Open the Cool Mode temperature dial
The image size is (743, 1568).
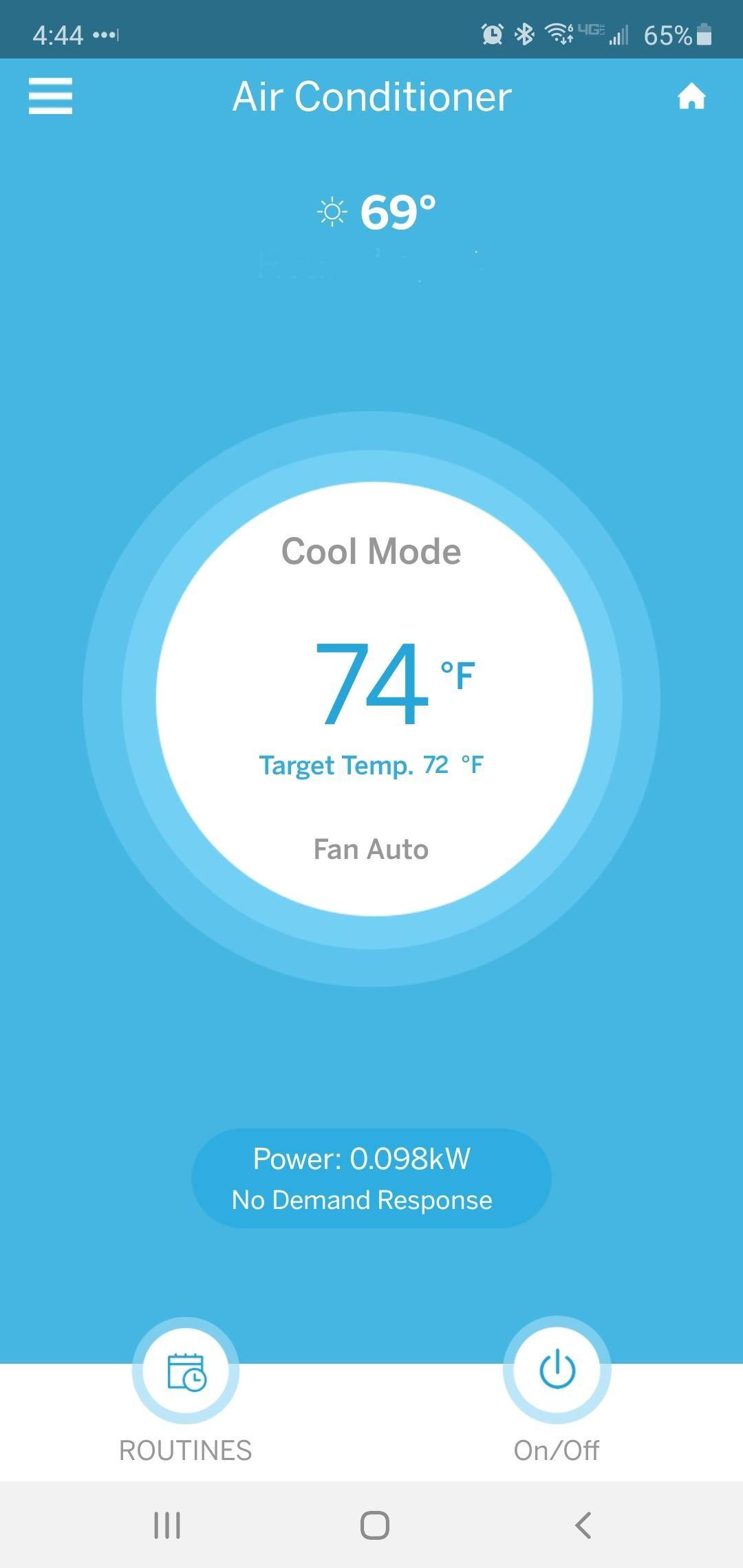pos(372,698)
